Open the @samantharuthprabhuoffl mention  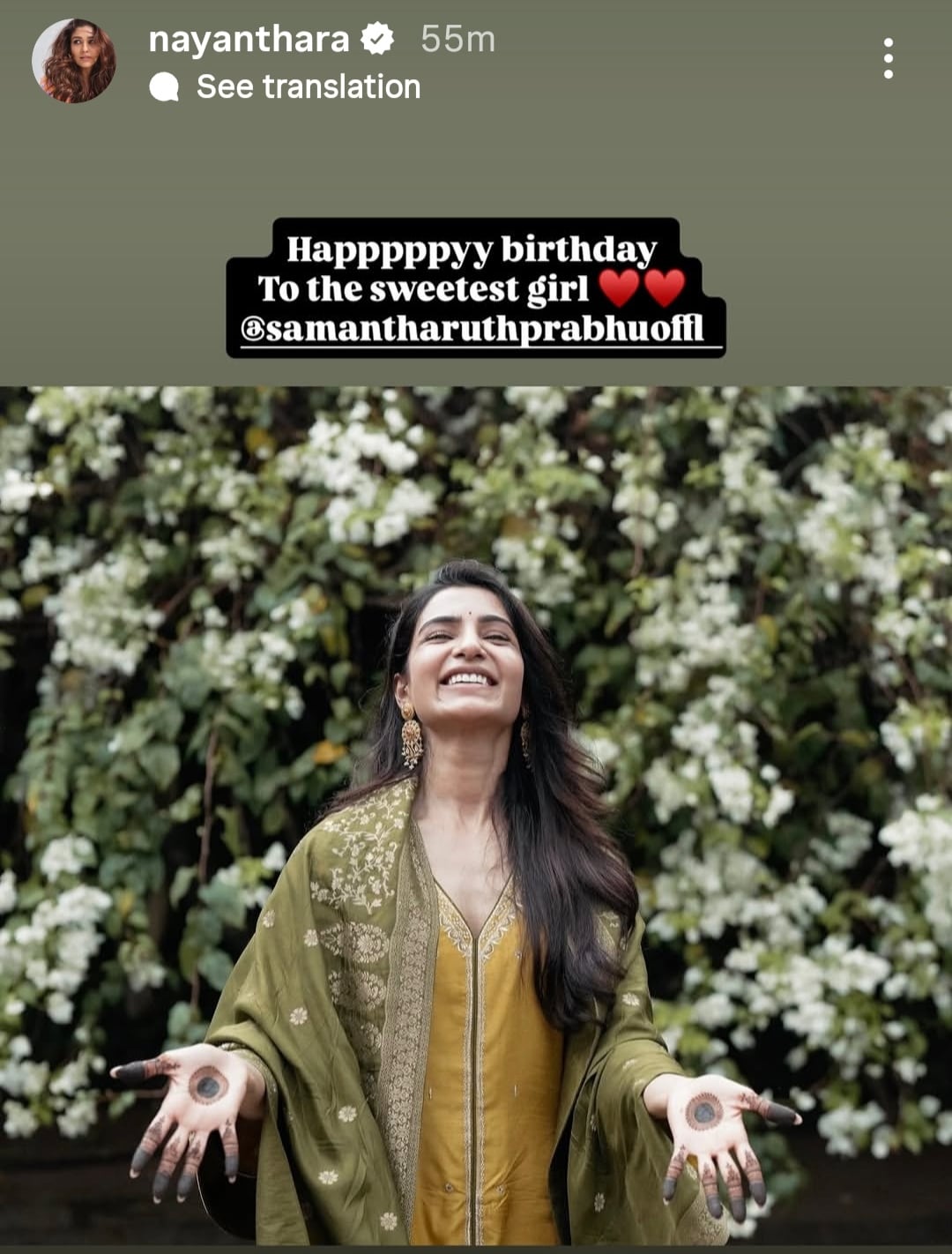[x=472, y=329]
